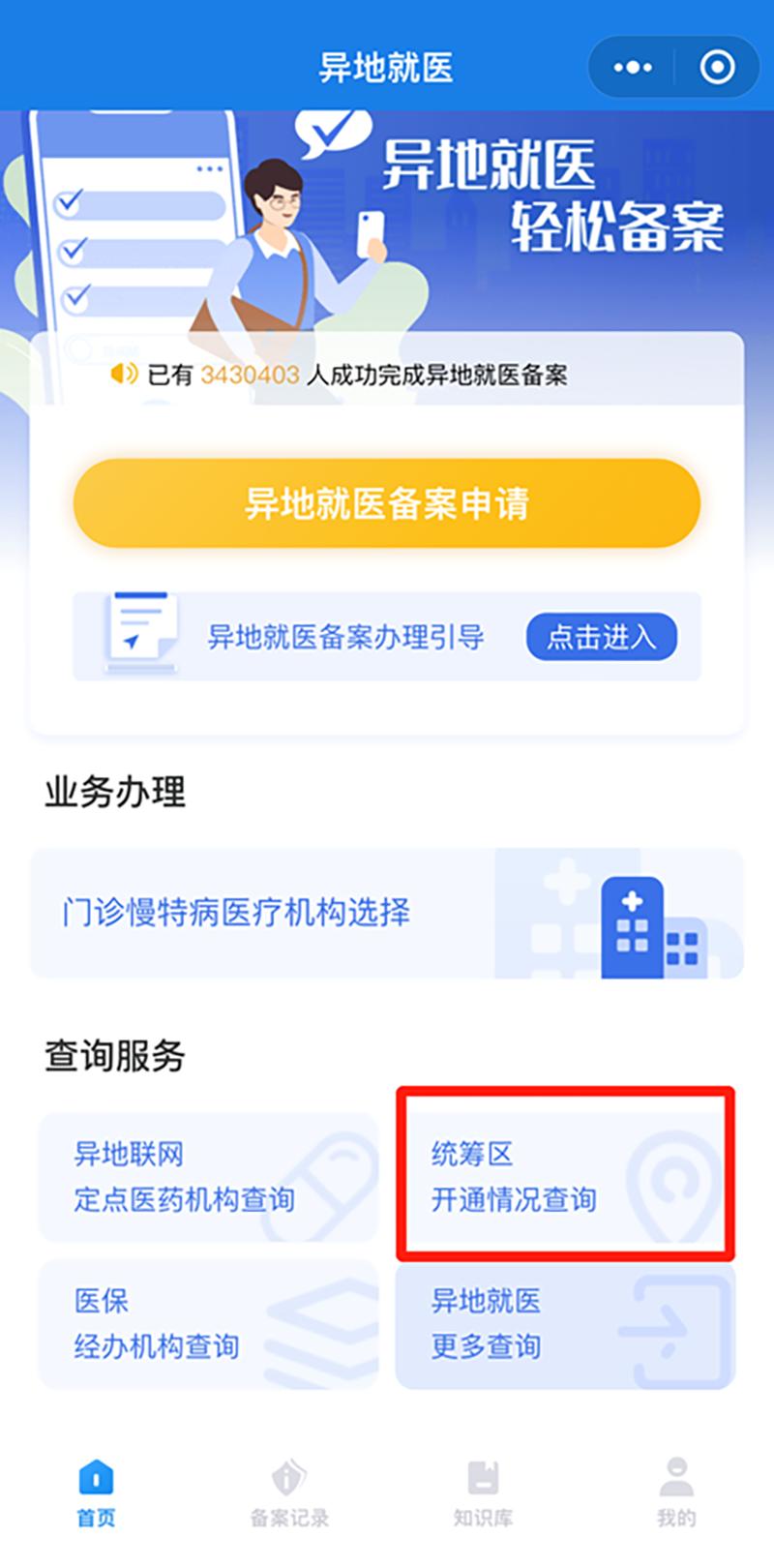Open 异地就医更多查询
This screenshot has height=1568, width=774.
point(565,1323)
